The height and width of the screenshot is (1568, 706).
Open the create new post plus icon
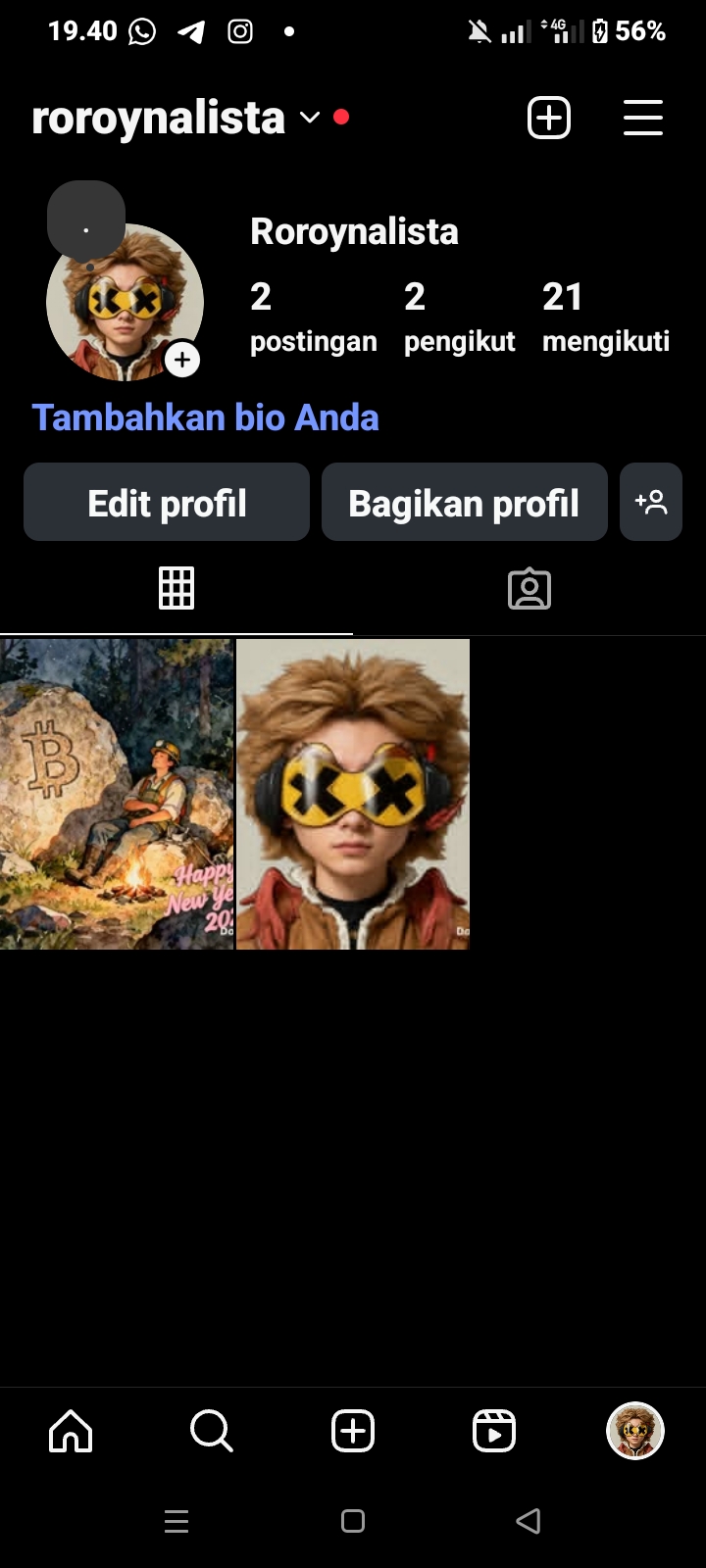[x=549, y=118]
